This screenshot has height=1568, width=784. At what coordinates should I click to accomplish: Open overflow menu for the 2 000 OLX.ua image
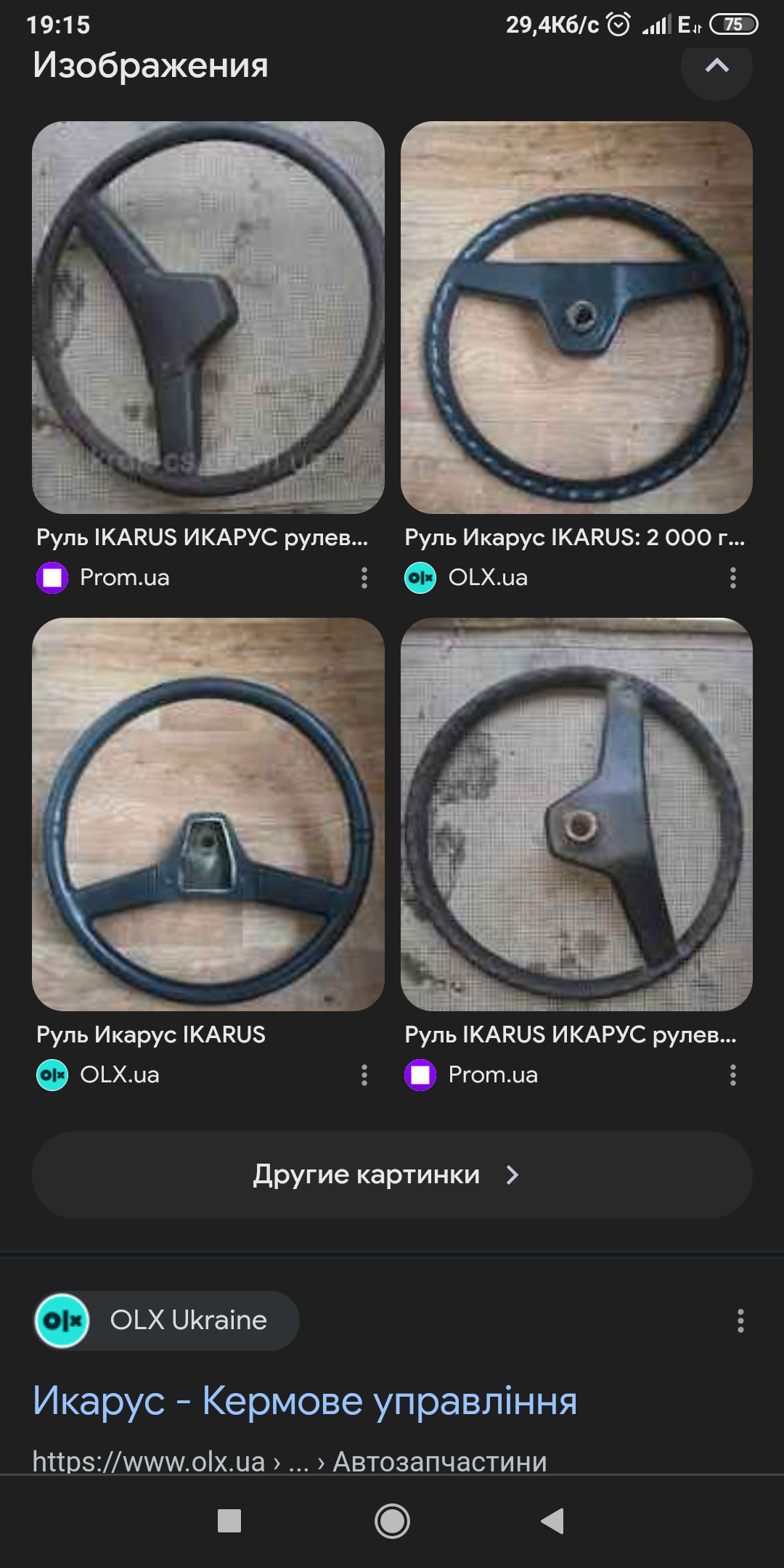point(732,578)
